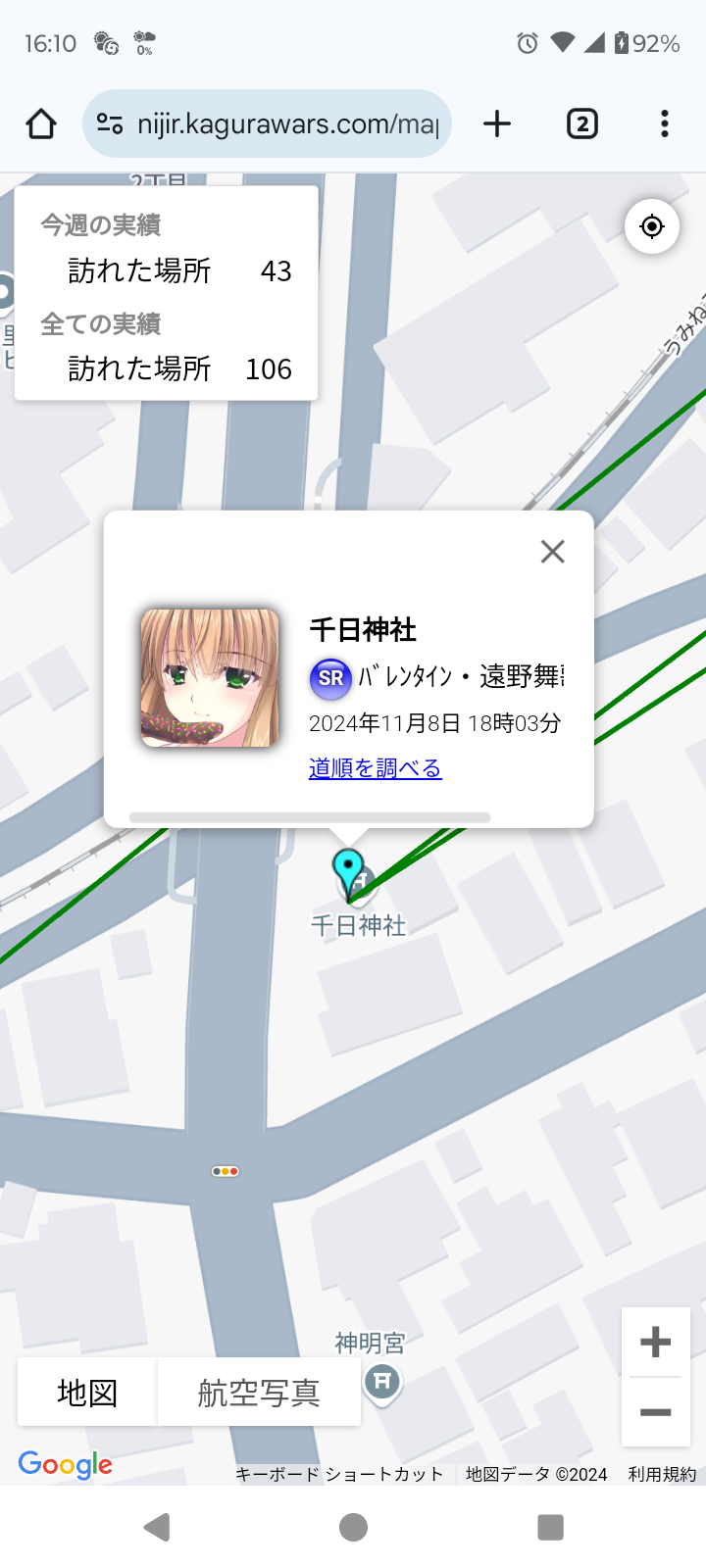706x1568 pixels.
Task: Open the 道順を調べる directions link
Action: [x=375, y=768]
